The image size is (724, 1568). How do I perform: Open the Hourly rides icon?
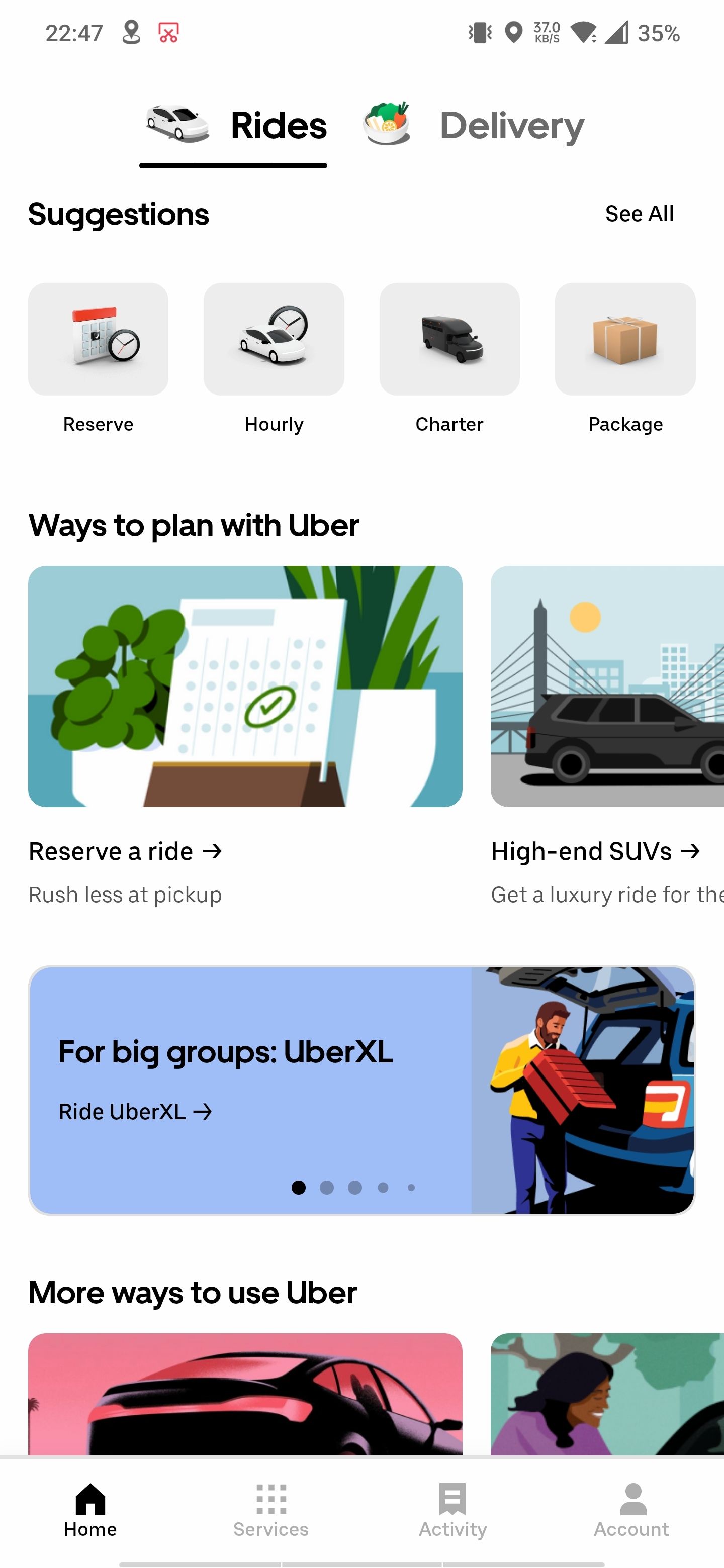pyautogui.click(x=274, y=339)
